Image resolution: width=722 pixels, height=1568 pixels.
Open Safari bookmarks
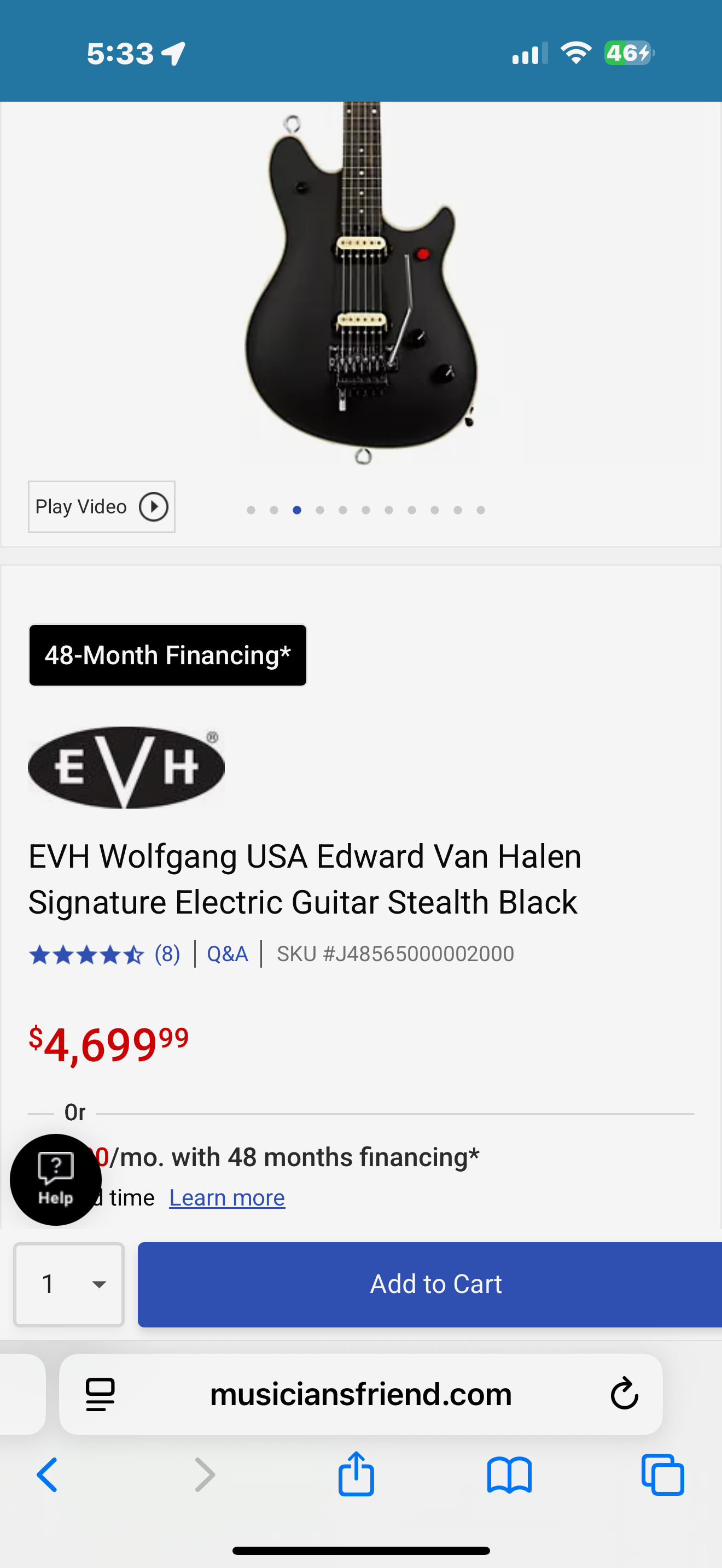(x=509, y=1475)
